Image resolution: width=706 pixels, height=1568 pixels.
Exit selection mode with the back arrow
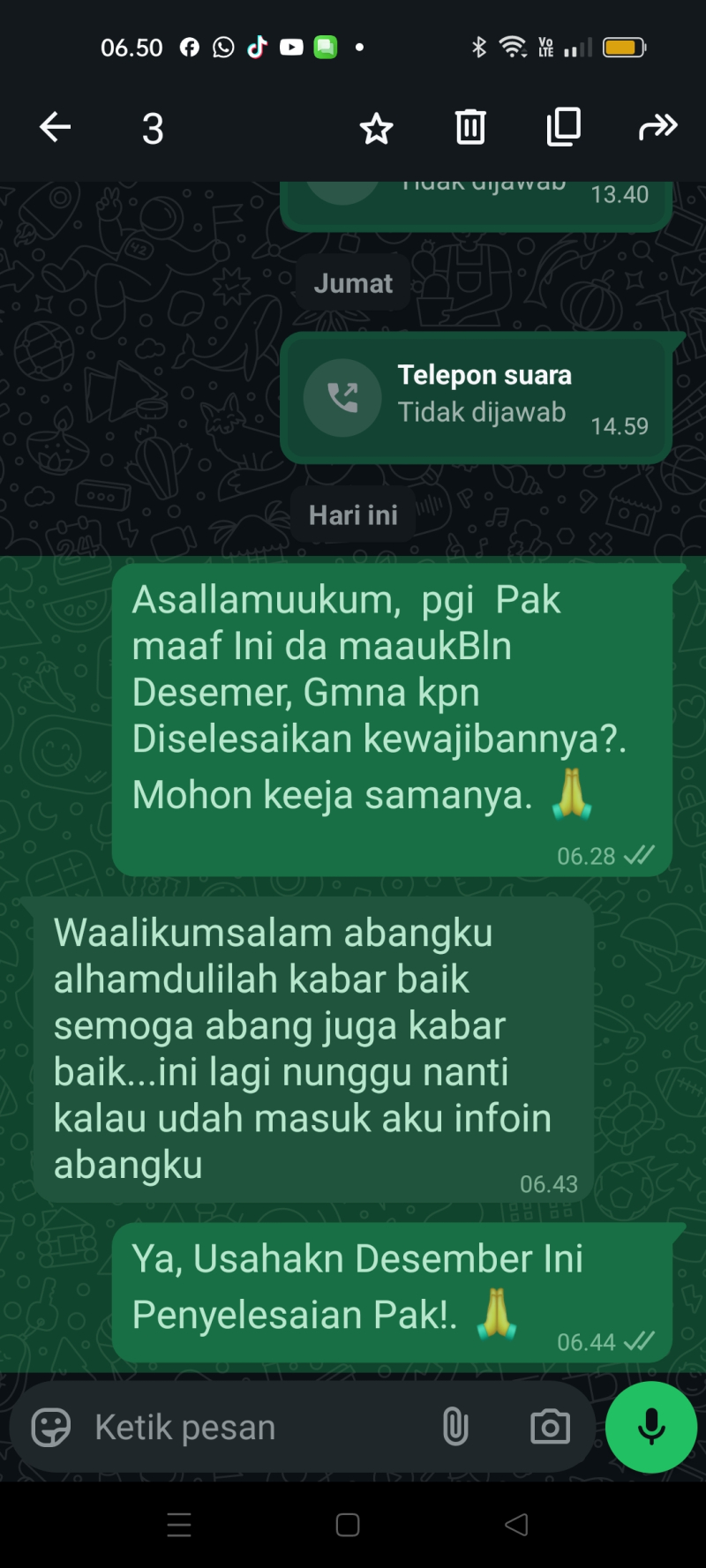coord(55,128)
